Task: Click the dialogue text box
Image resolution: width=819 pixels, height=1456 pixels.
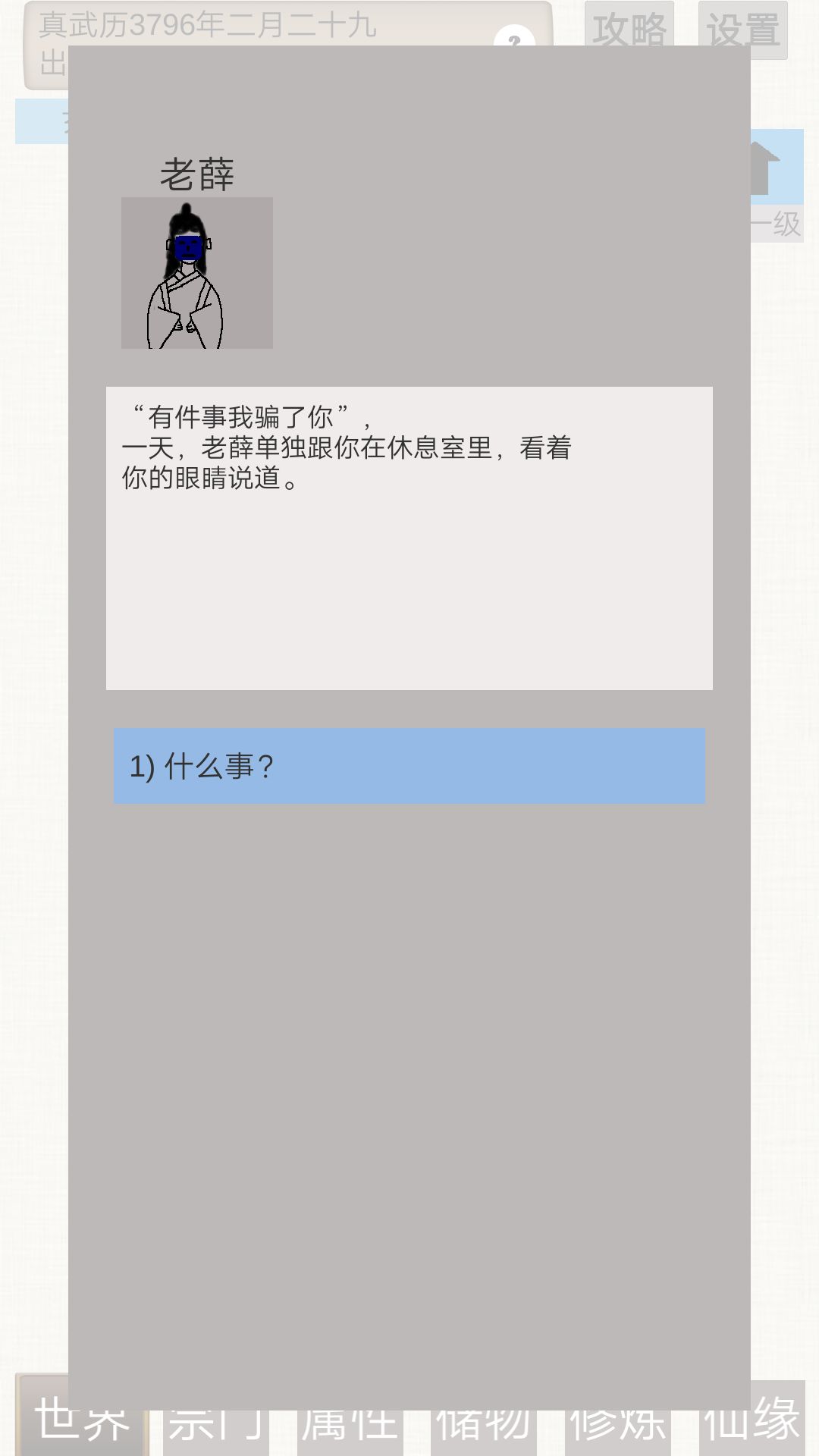Action: (409, 538)
